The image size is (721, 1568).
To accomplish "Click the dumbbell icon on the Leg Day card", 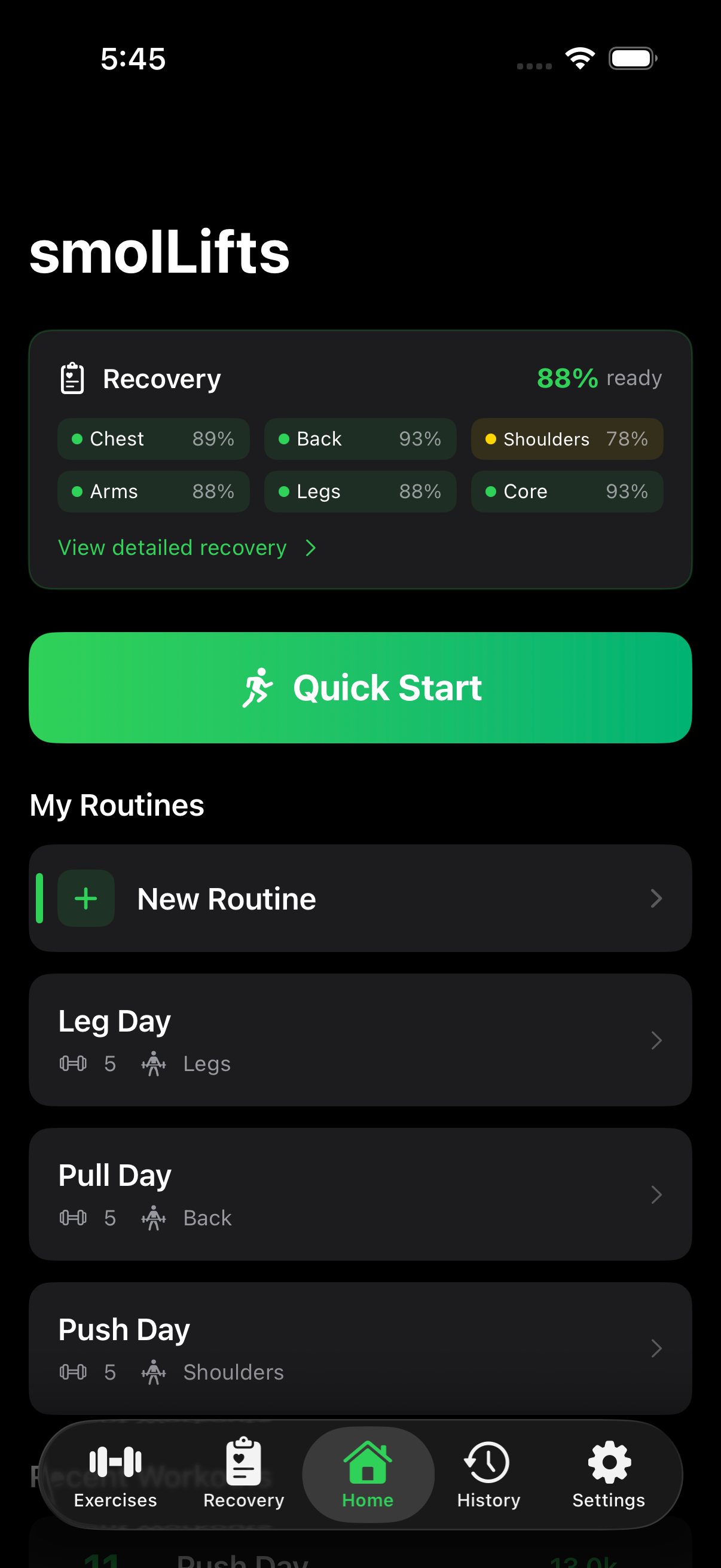I will click(x=72, y=1063).
